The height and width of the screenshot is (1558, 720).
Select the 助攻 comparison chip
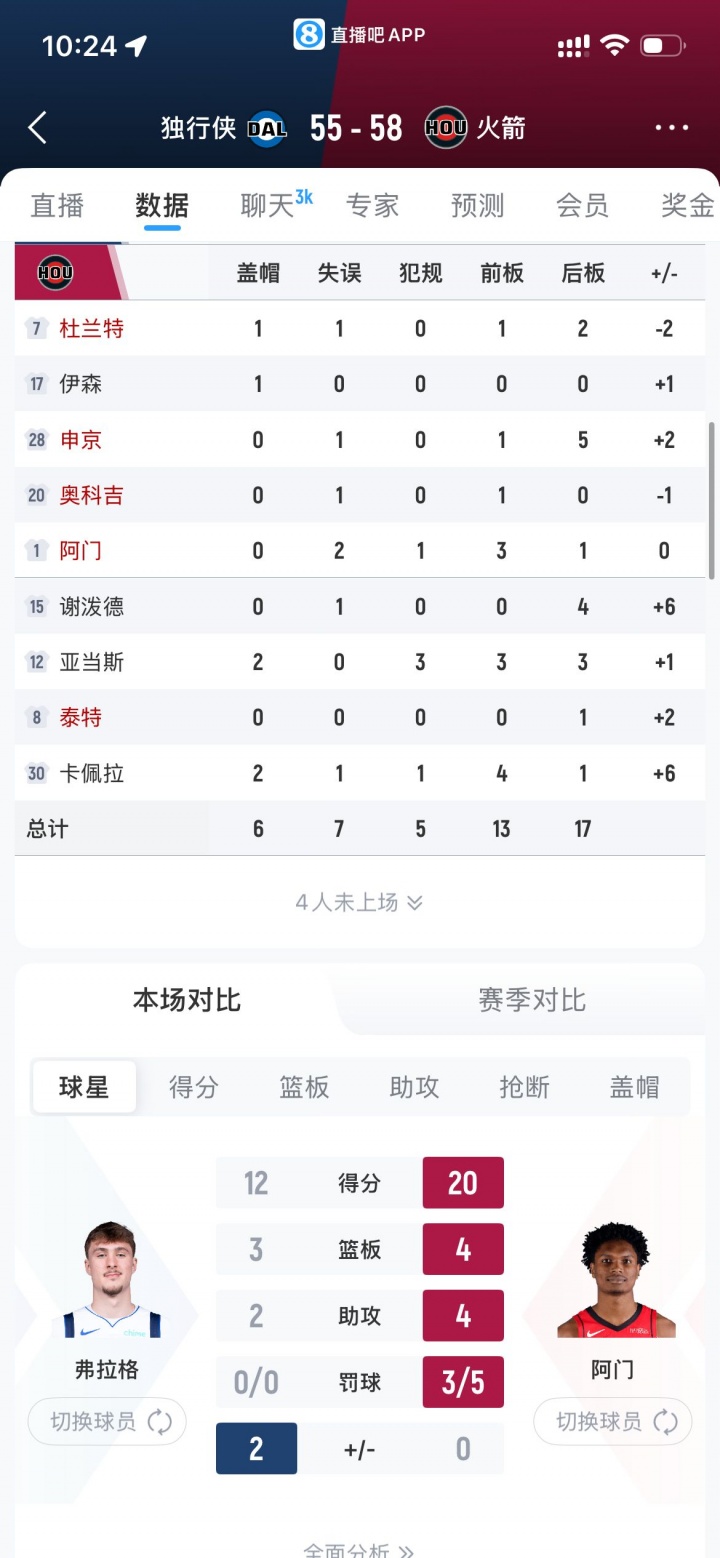(x=414, y=1087)
